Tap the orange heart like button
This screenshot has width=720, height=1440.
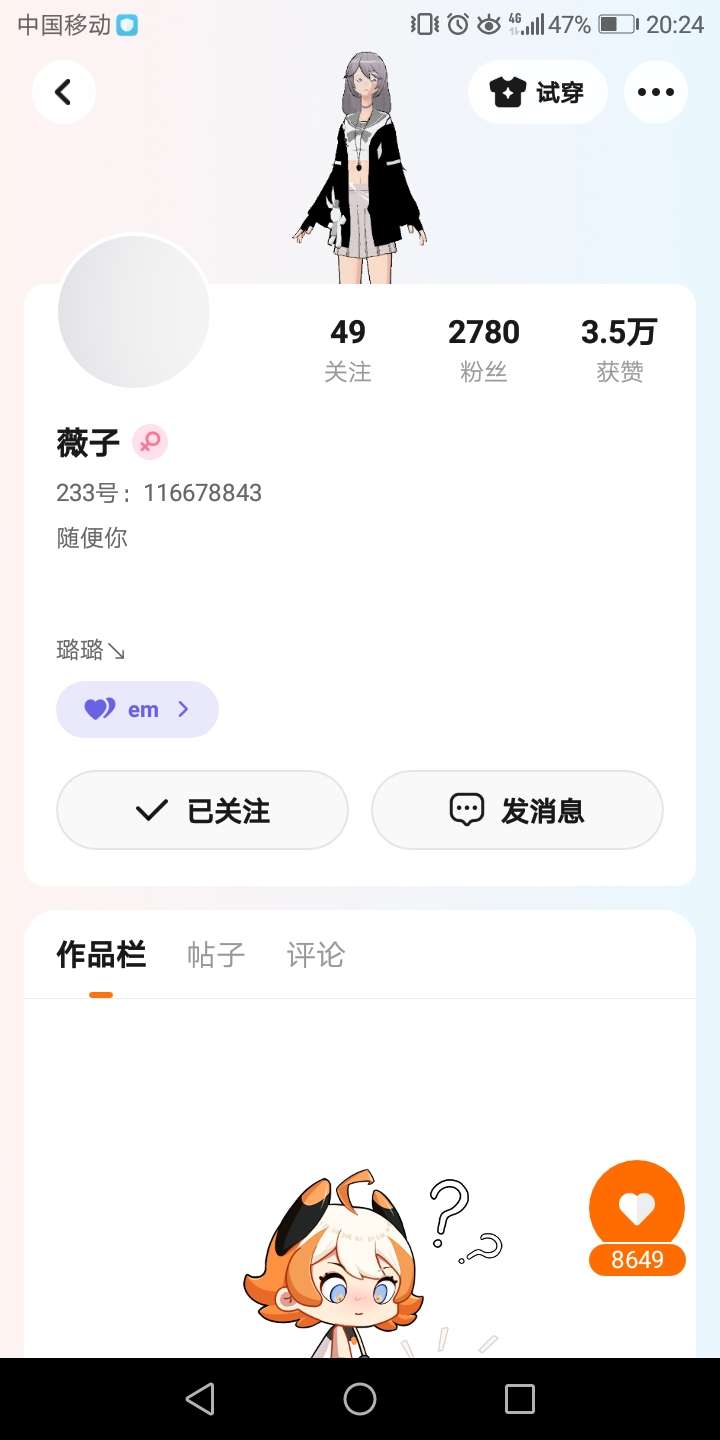pyautogui.click(x=637, y=1208)
